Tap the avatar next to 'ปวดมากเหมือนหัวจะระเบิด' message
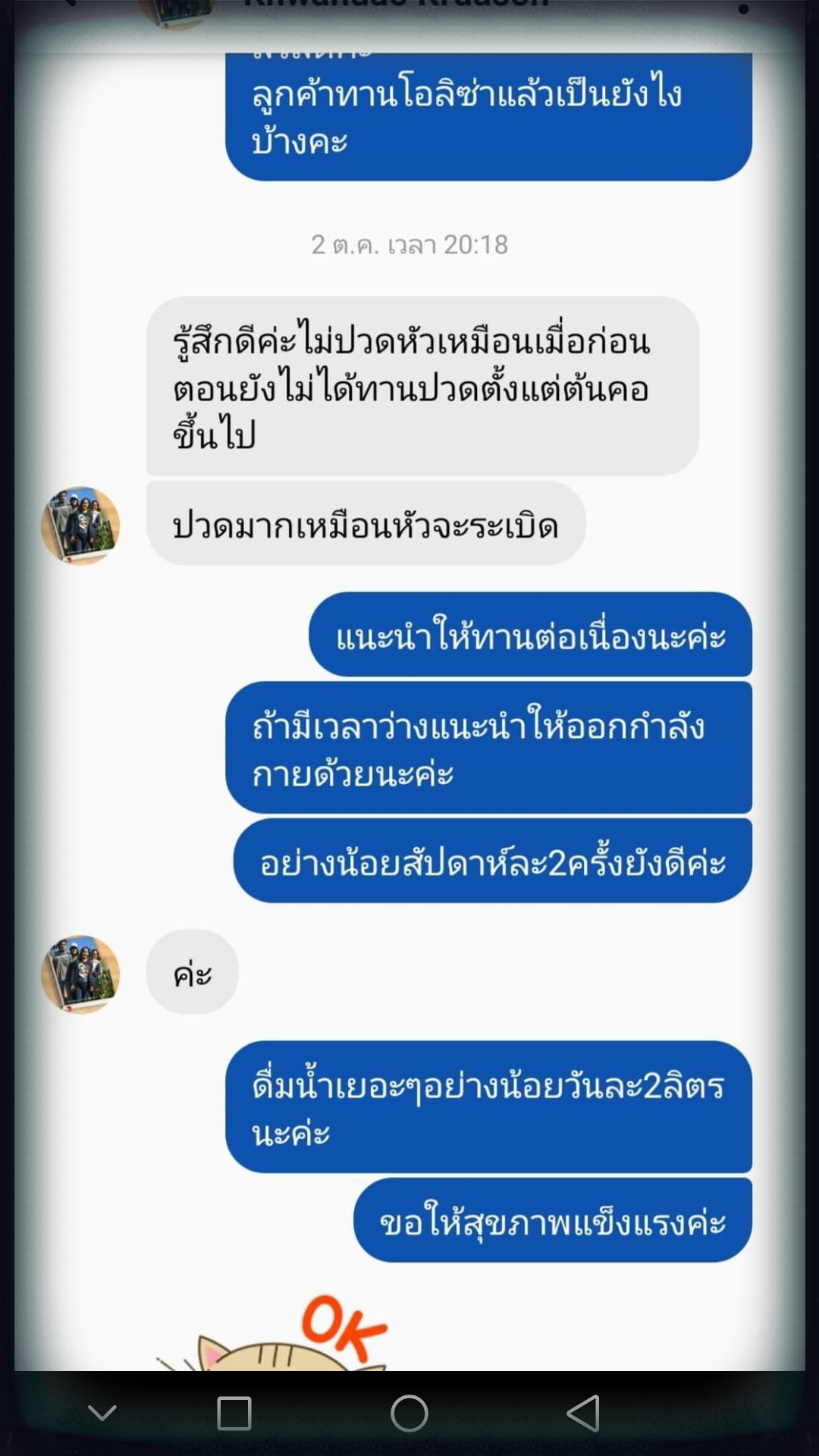This screenshot has width=819, height=1456. pos(80,526)
